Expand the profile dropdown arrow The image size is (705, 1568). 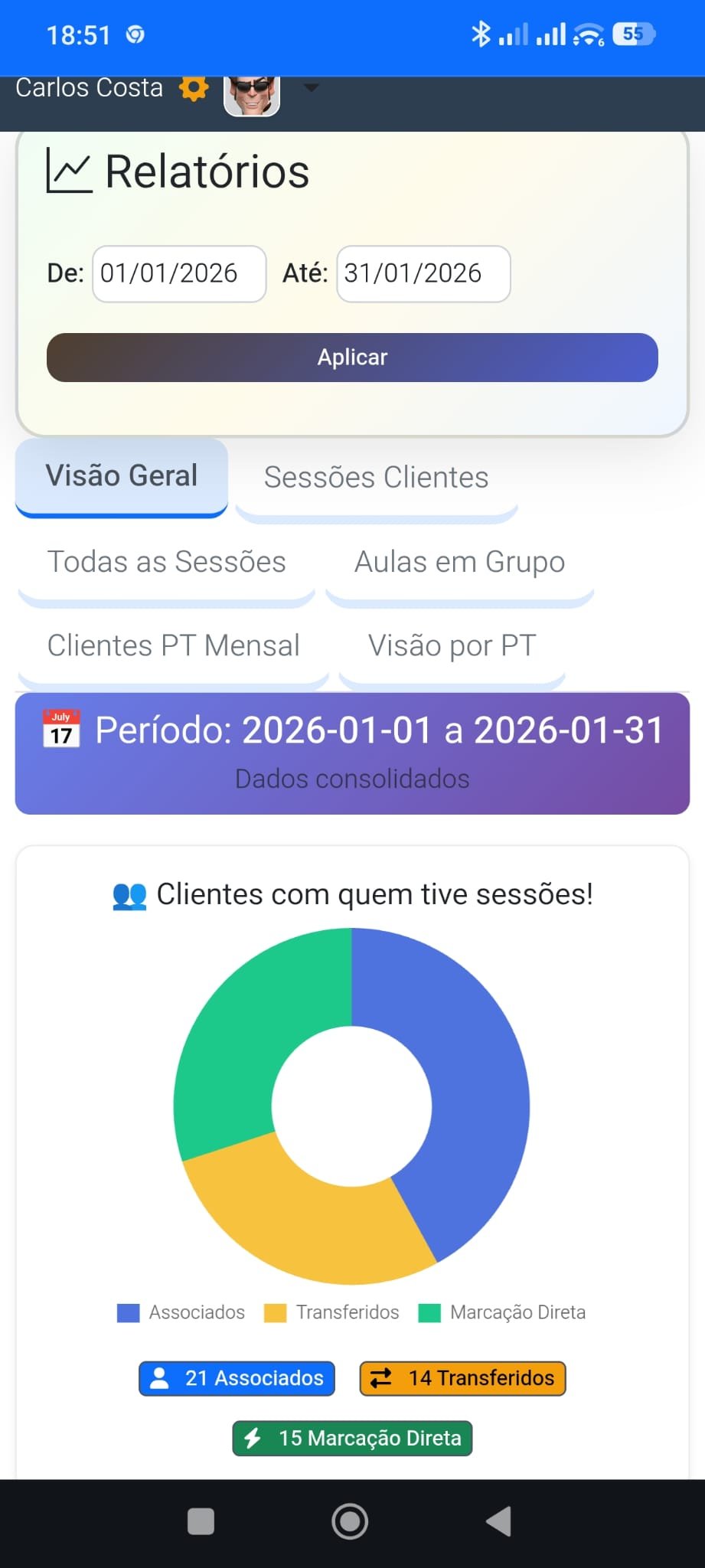coord(312,89)
